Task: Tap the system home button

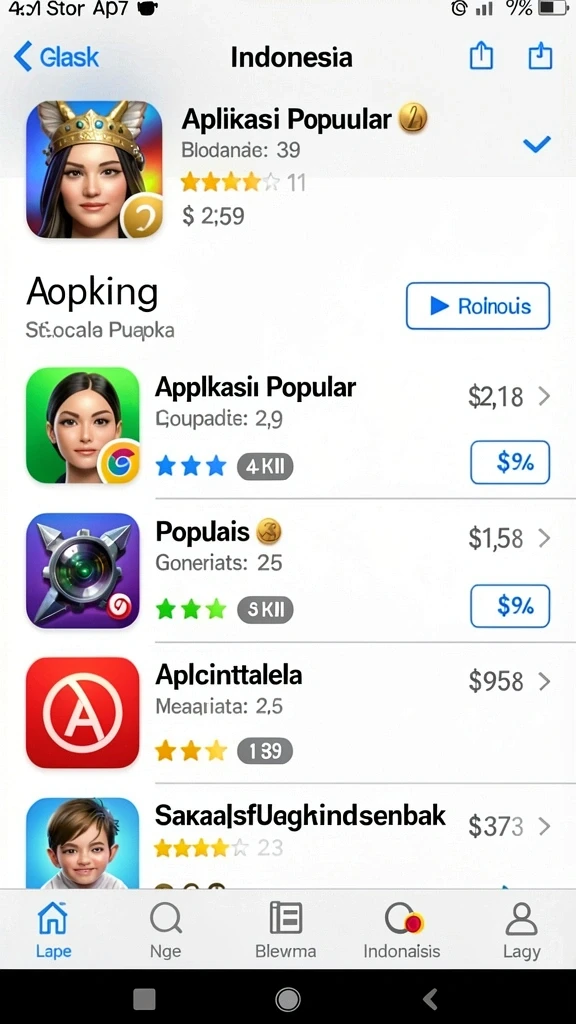Action: (x=287, y=999)
